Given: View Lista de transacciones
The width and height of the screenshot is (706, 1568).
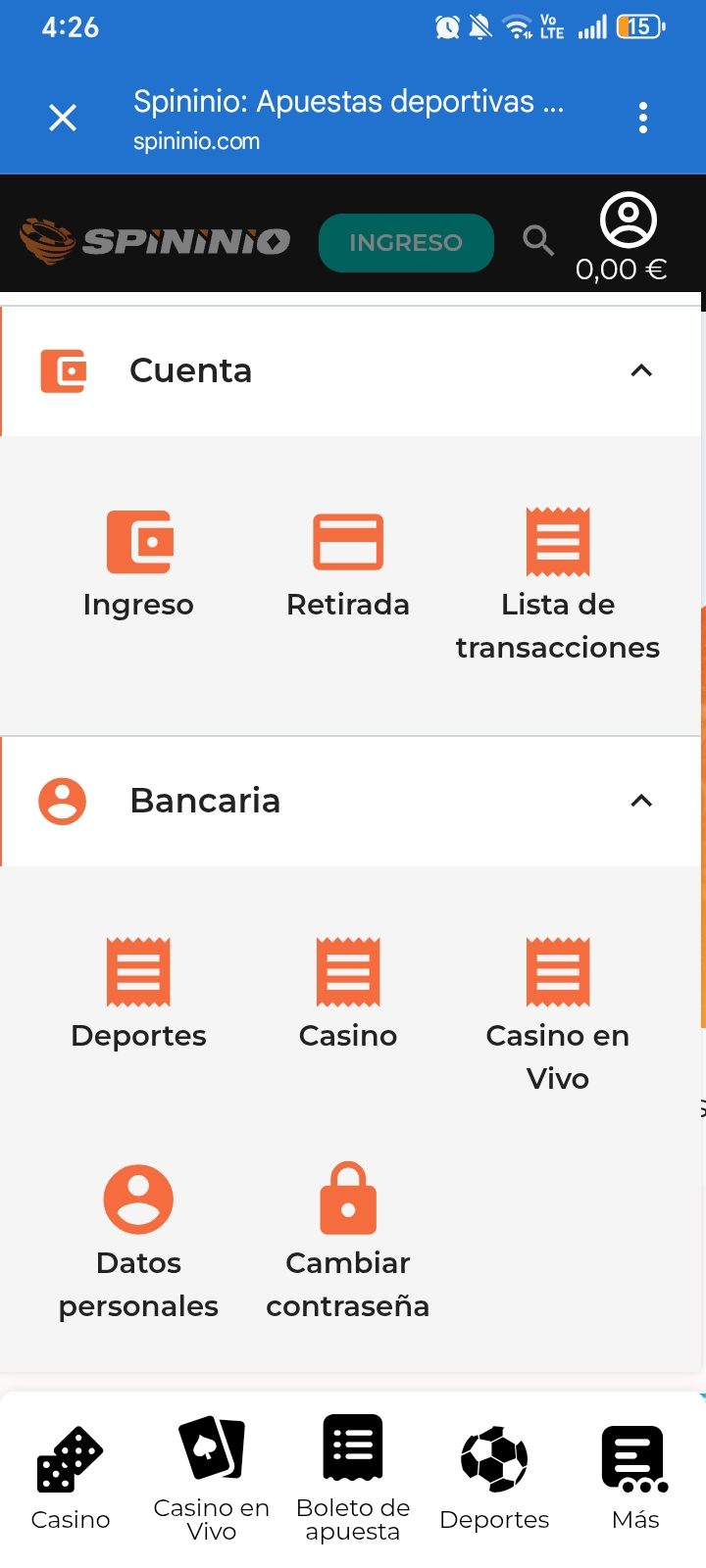Looking at the screenshot, I should click(558, 583).
